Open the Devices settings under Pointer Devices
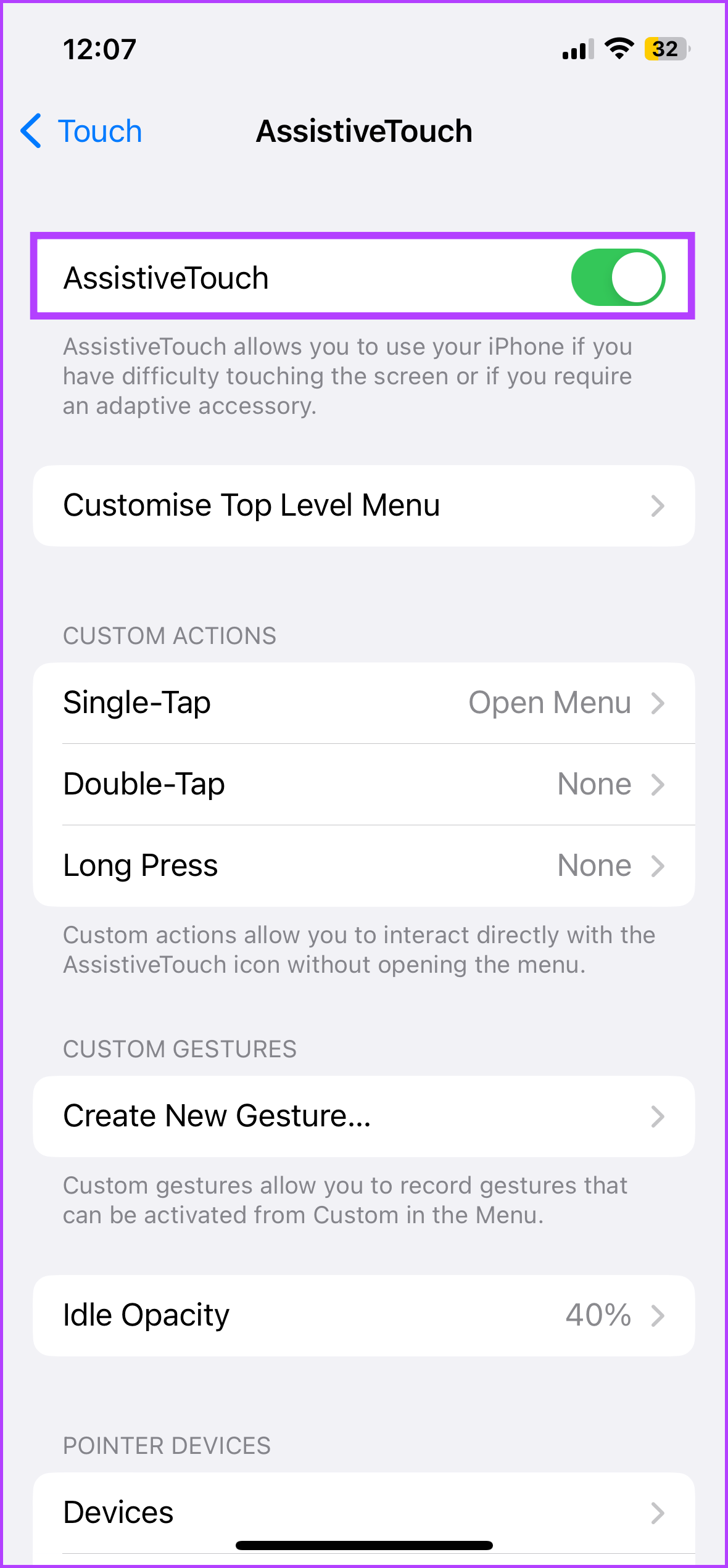Screen dimensions: 728x1568 (x=364, y=1511)
